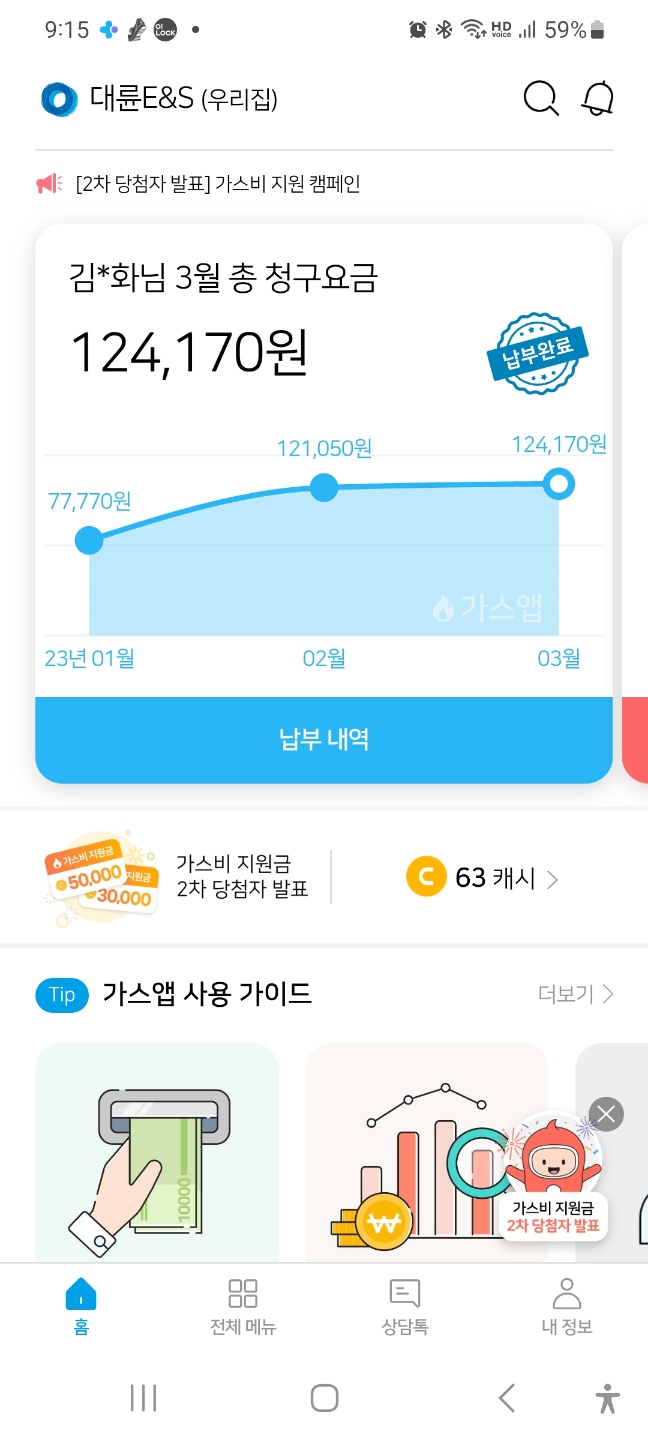Open the 상담톡 tab
This screenshot has width=648, height=1440.
coord(405,1307)
